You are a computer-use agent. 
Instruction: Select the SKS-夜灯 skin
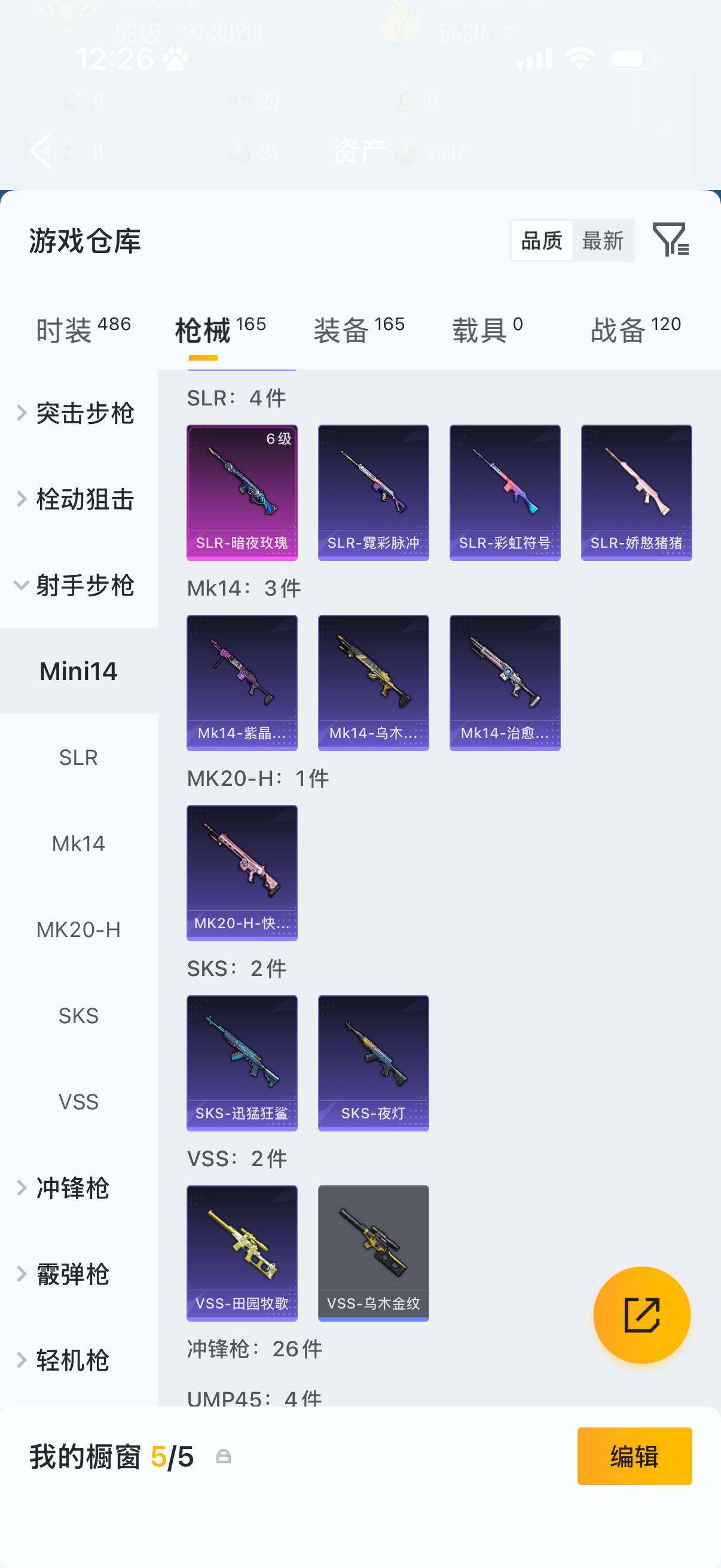(373, 1062)
